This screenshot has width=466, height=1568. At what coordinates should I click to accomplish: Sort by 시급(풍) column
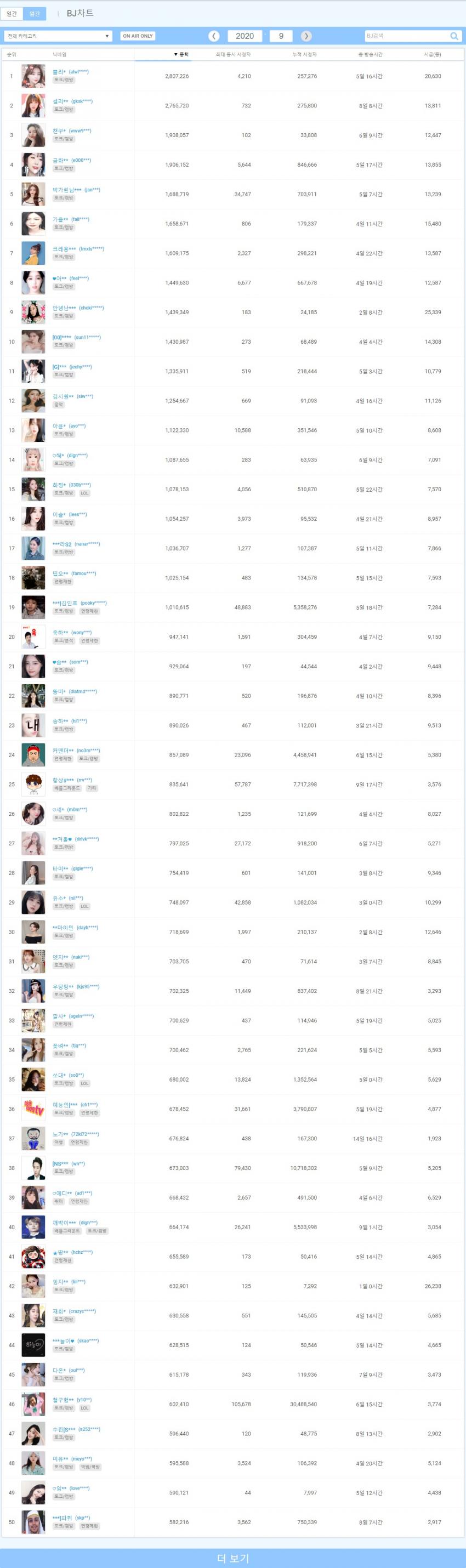pyautogui.click(x=433, y=55)
